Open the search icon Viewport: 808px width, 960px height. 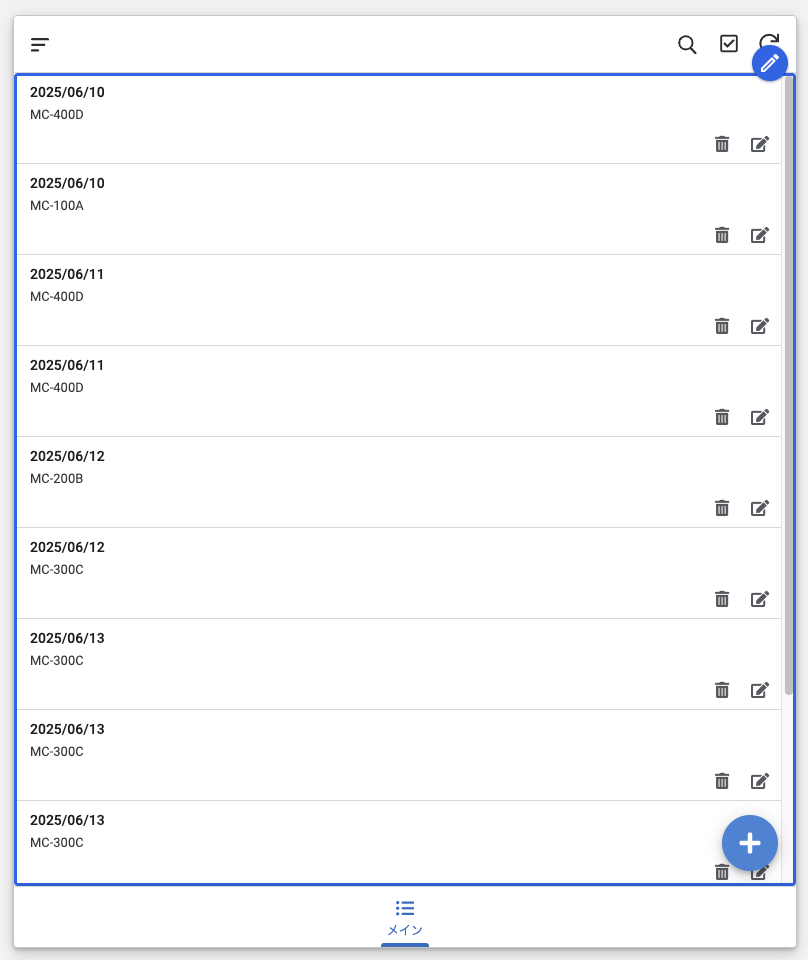(687, 44)
